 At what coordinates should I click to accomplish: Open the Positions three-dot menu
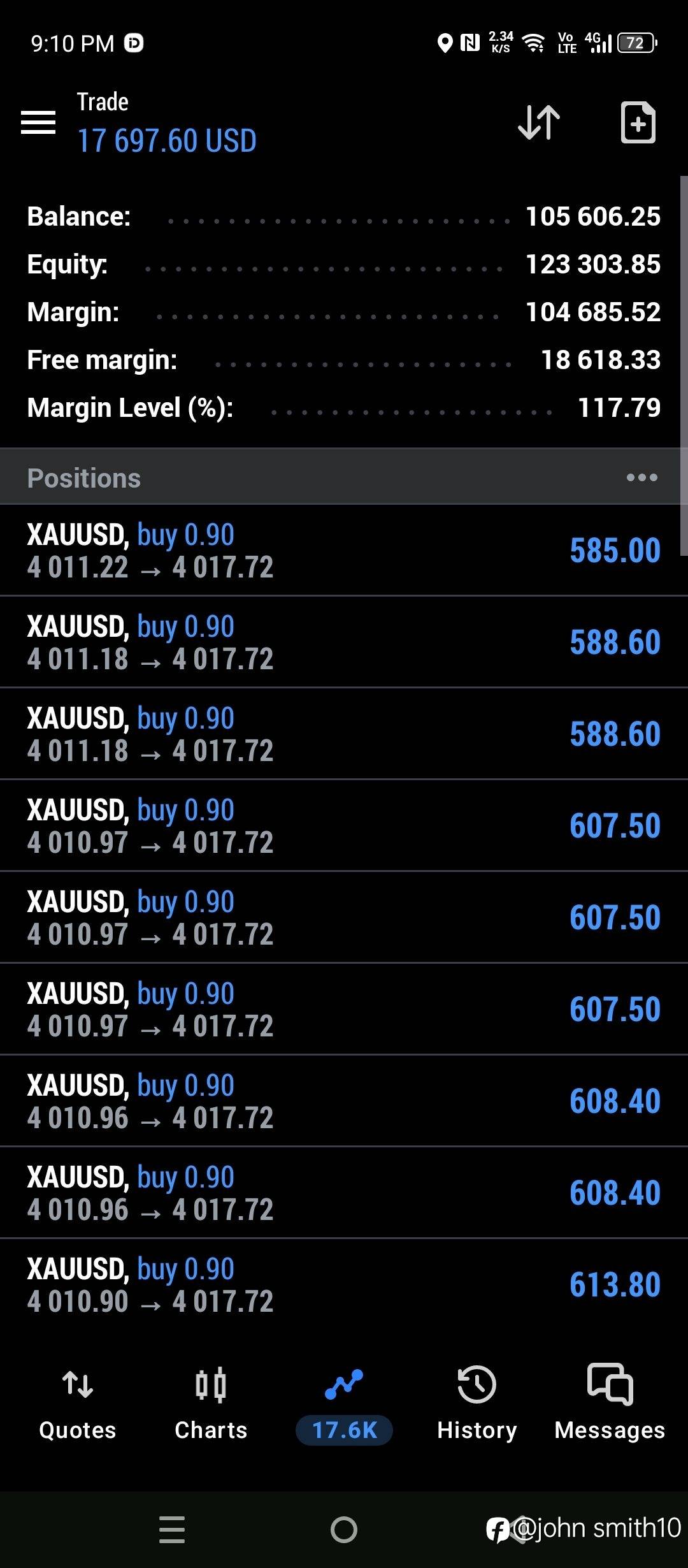pos(641,477)
